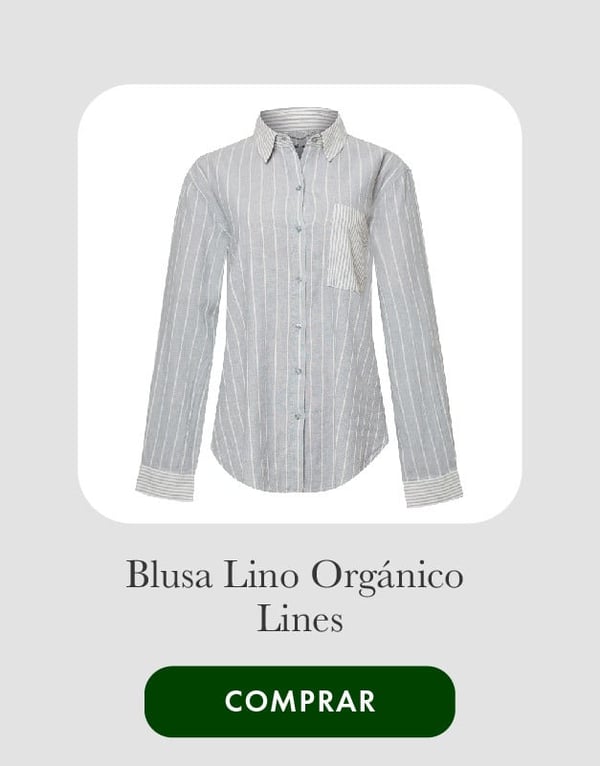This screenshot has height=766, width=600.
Task: Open the Blusa Lino Orgánico Lines product image
Action: coord(300,303)
